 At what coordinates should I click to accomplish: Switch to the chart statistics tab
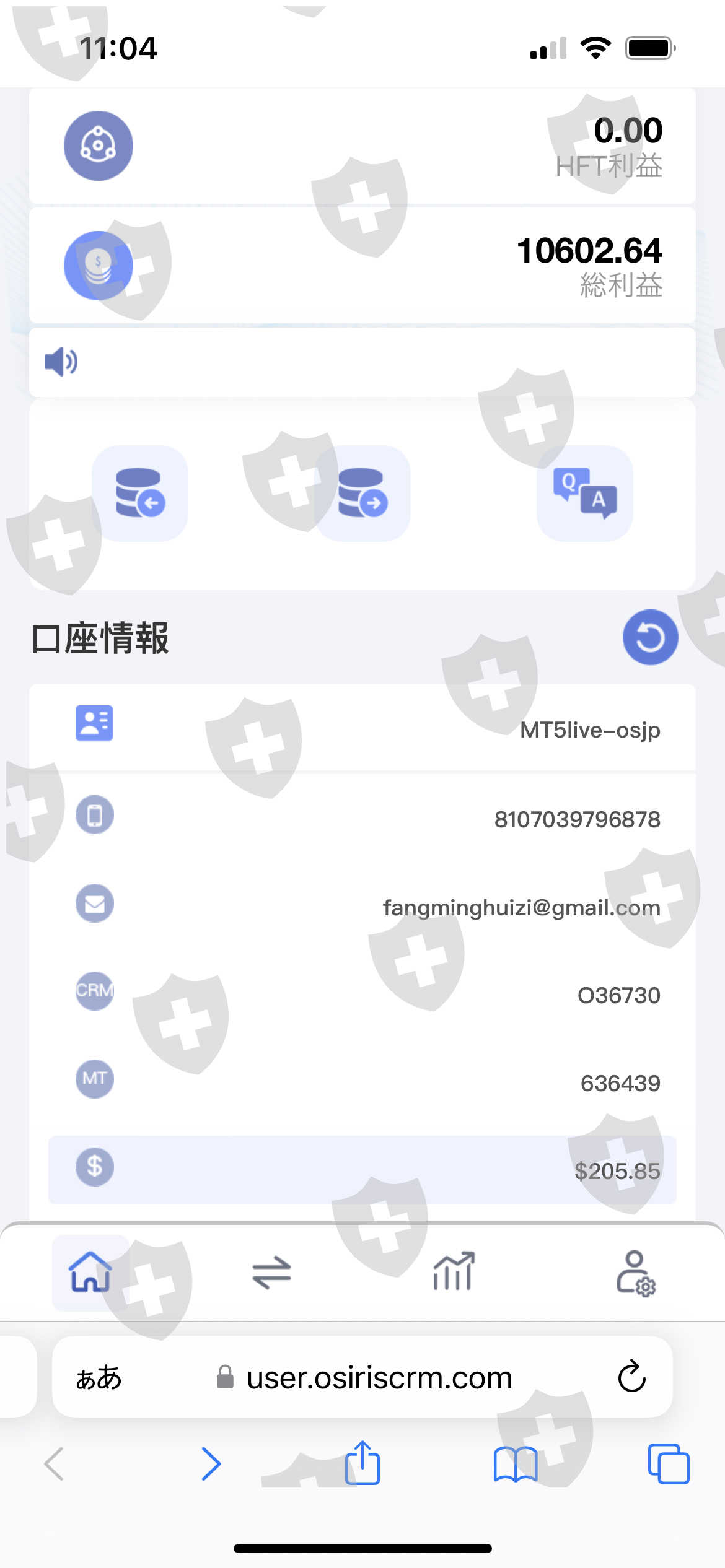pos(453,1271)
